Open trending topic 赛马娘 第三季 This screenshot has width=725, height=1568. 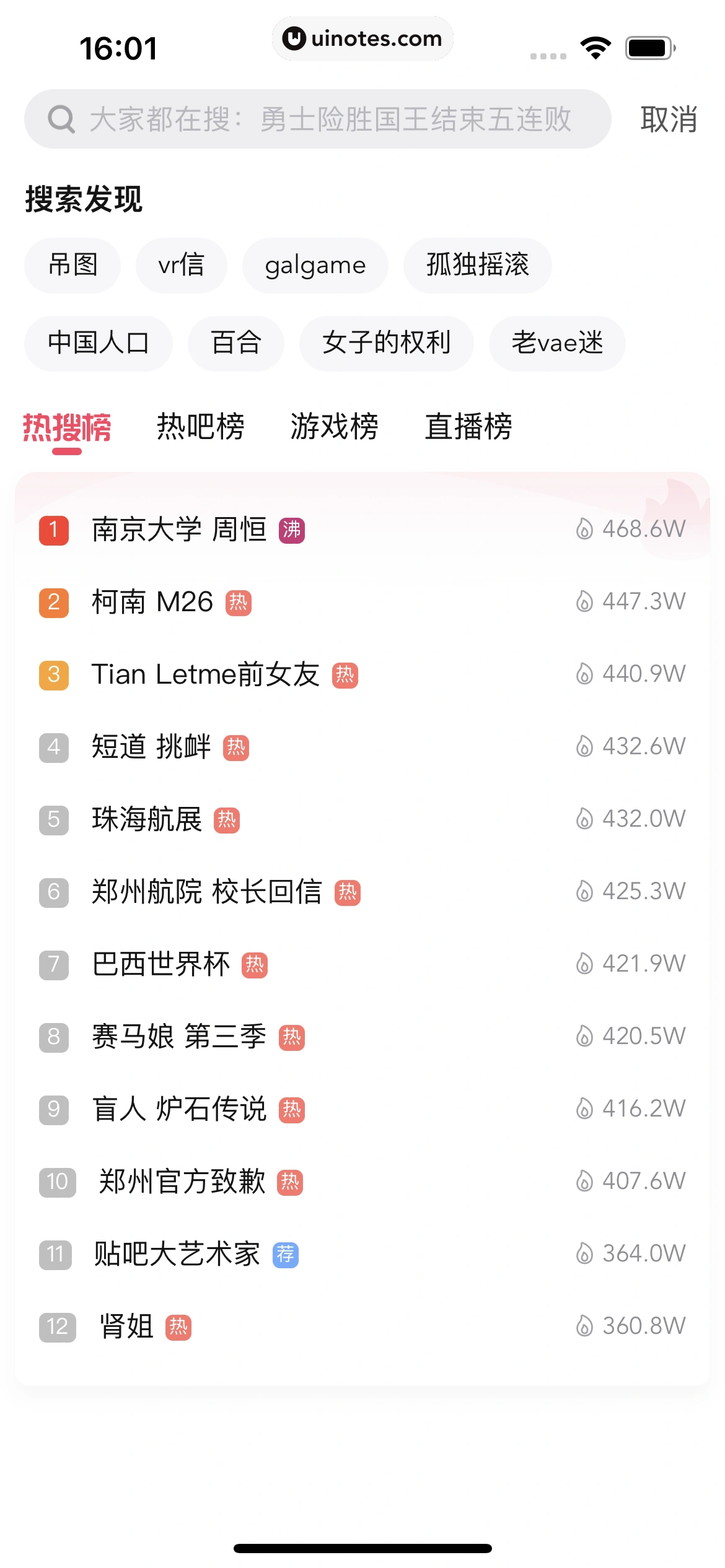click(x=179, y=1037)
